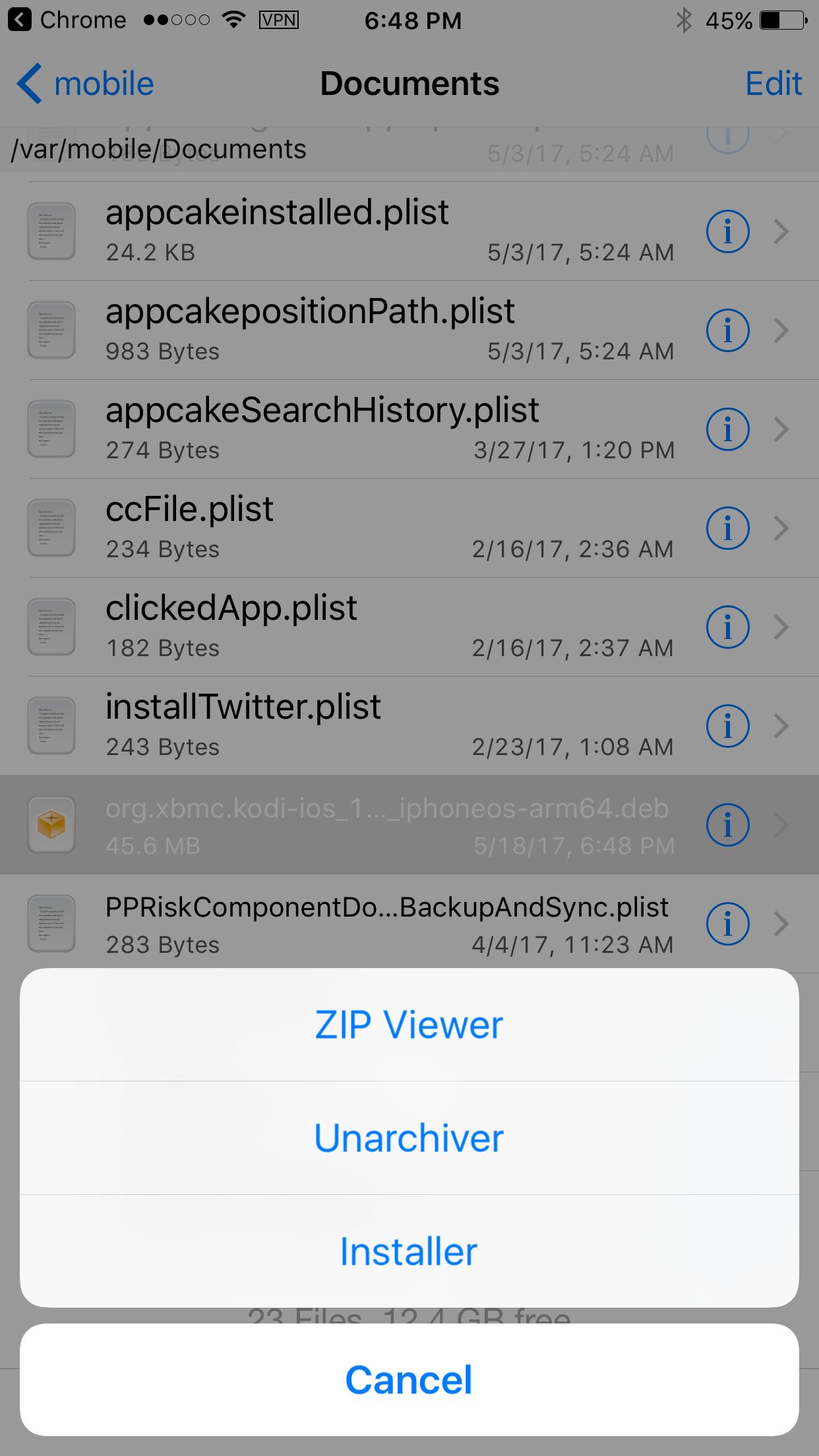Dismiss the sheet with Cancel
This screenshot has height=1456, width=819.
(409, 1380)
